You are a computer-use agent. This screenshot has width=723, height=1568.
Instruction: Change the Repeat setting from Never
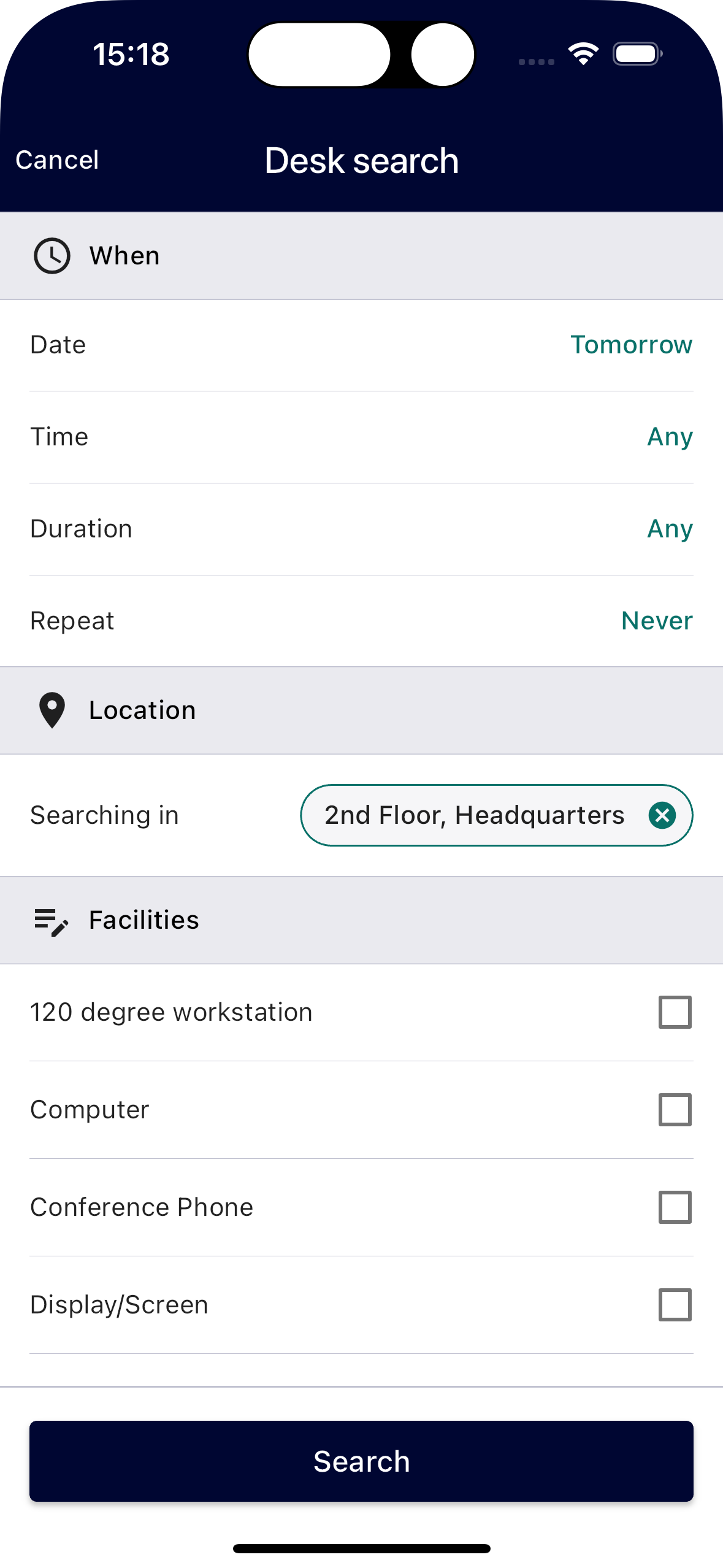pos(656,621)
